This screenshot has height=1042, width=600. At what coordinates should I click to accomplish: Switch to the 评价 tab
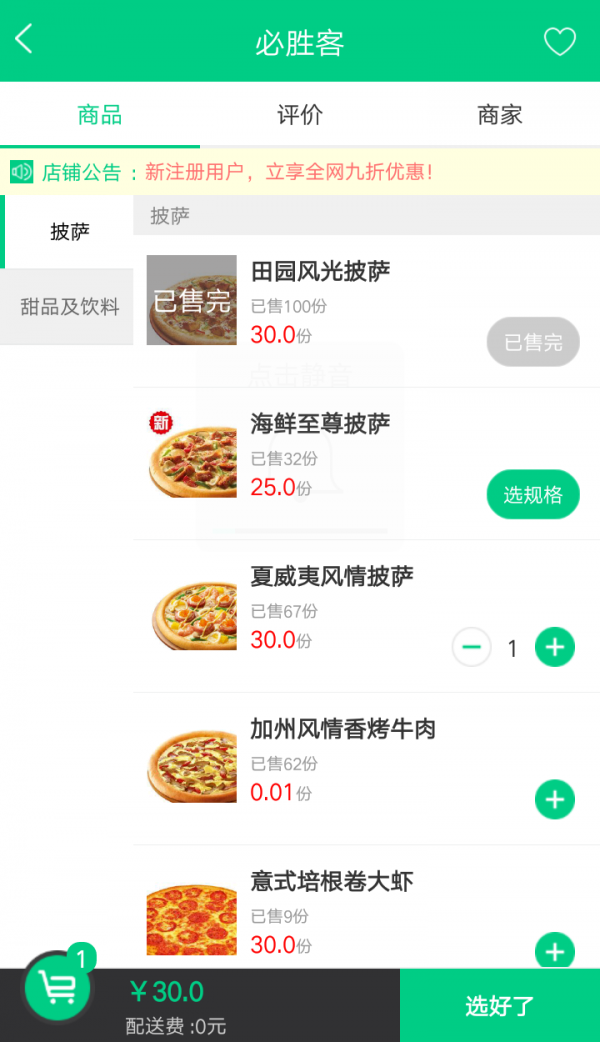(300, 115)
